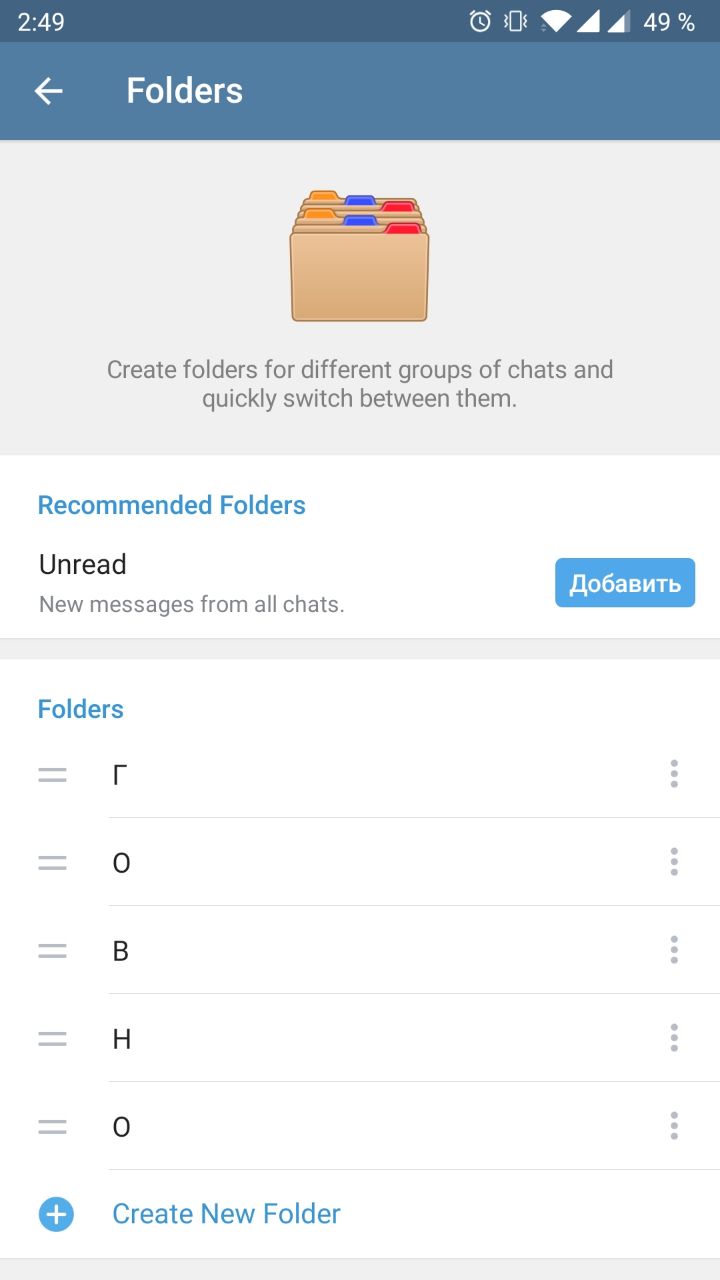This screenshot has width=720, height=1280.
Task: Show options for folder В
Action: 674,950
